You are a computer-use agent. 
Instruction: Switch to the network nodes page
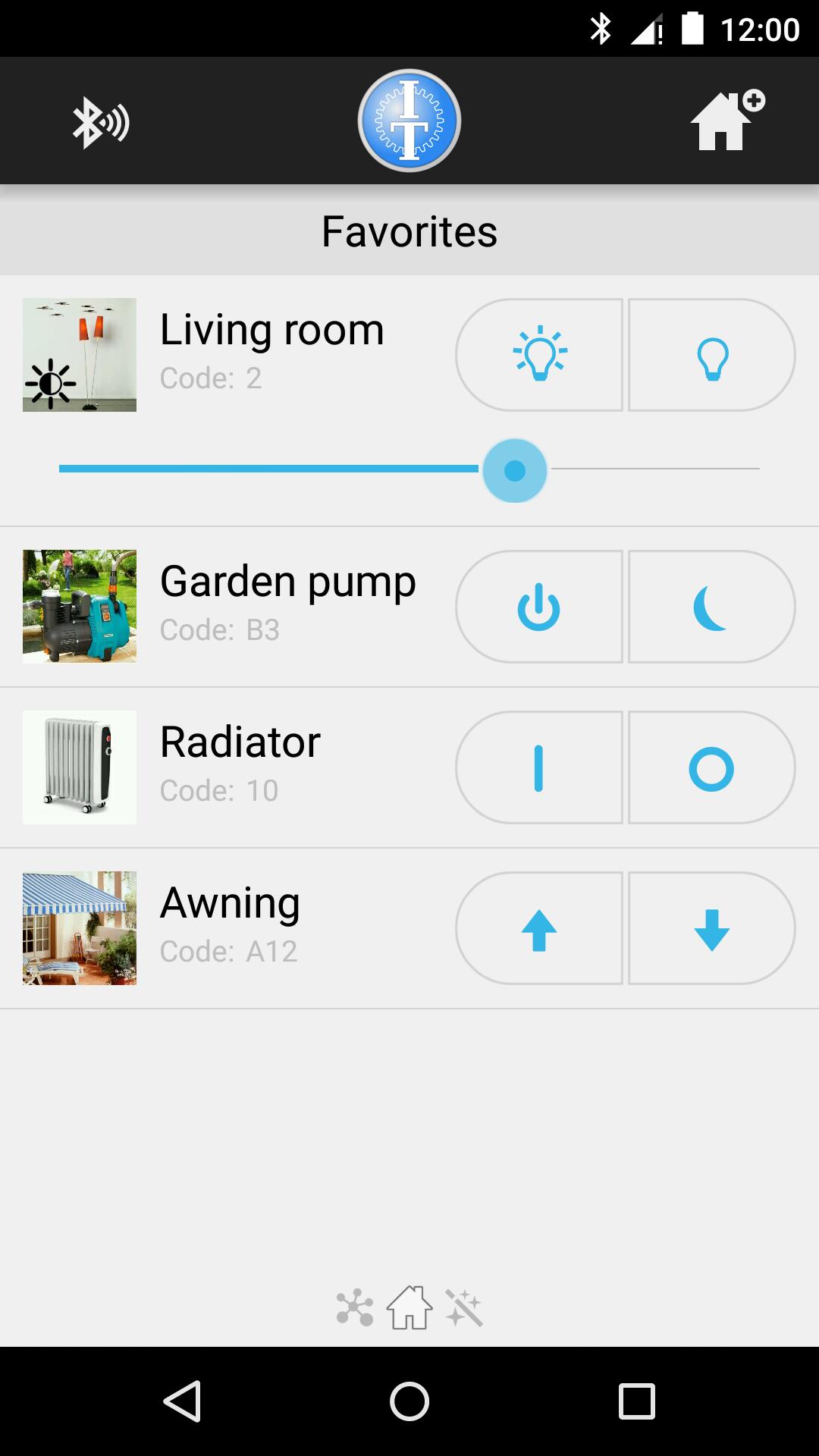click(x=355, y=1307)
